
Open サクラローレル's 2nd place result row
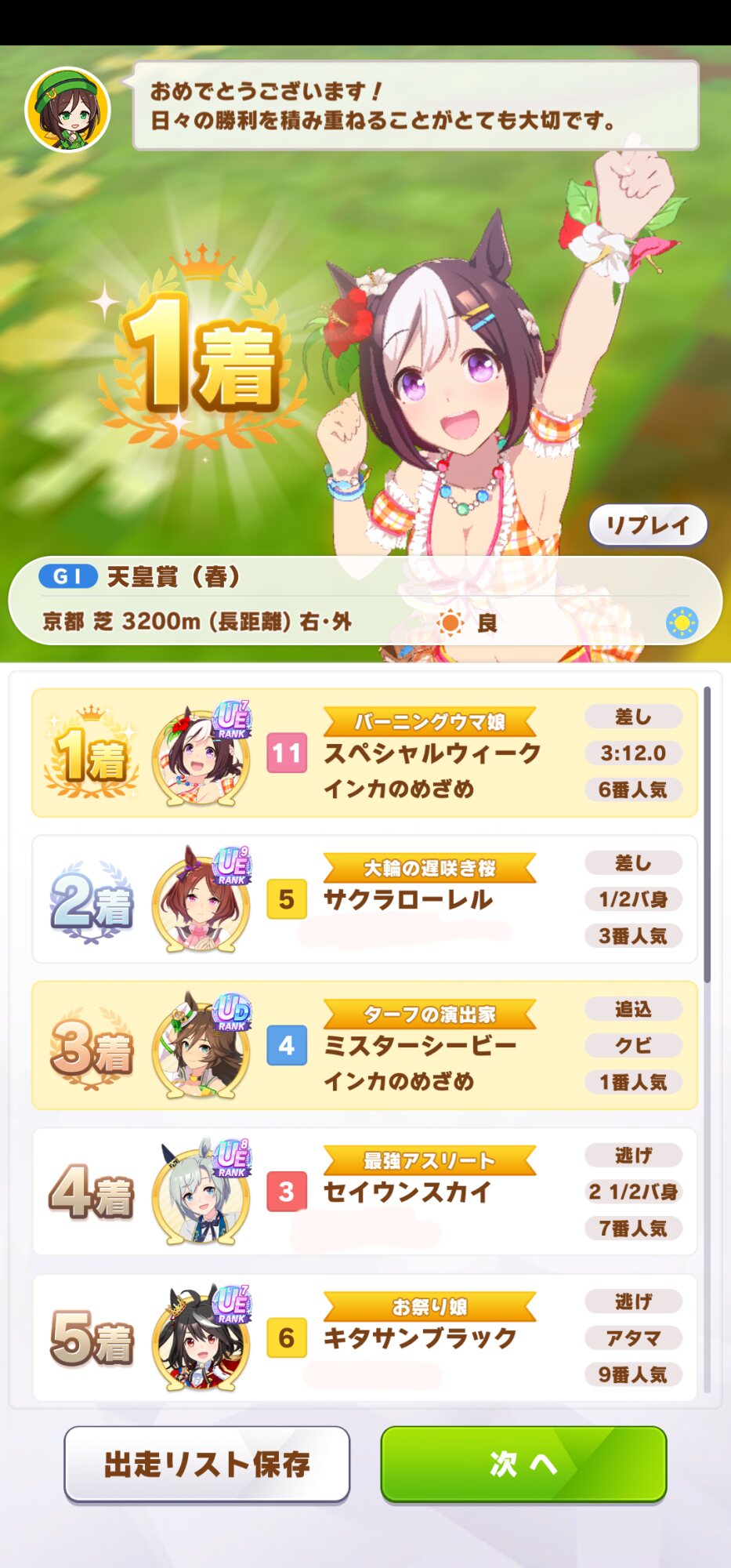[x=364, y=899]
